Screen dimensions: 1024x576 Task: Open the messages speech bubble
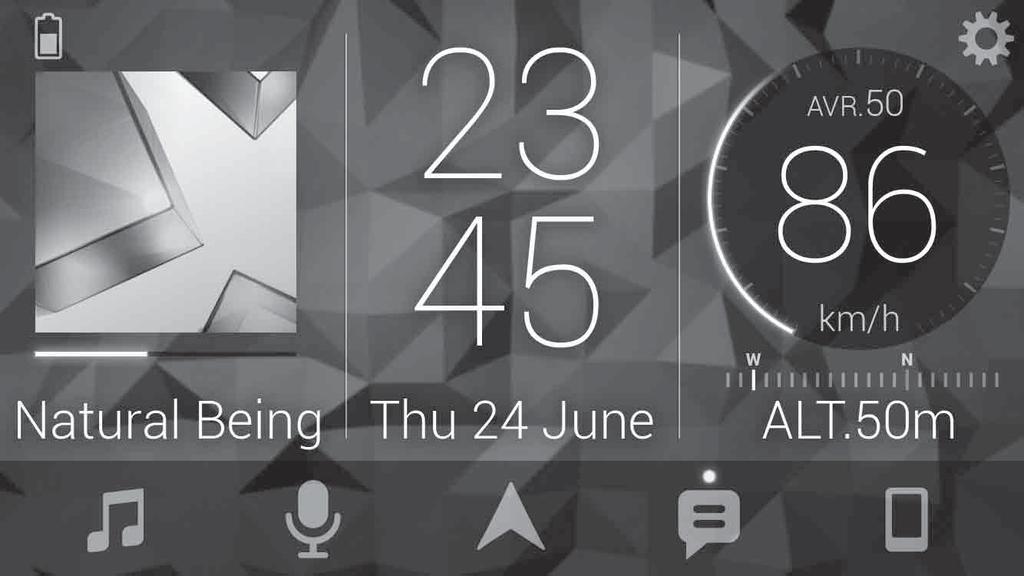708,522
